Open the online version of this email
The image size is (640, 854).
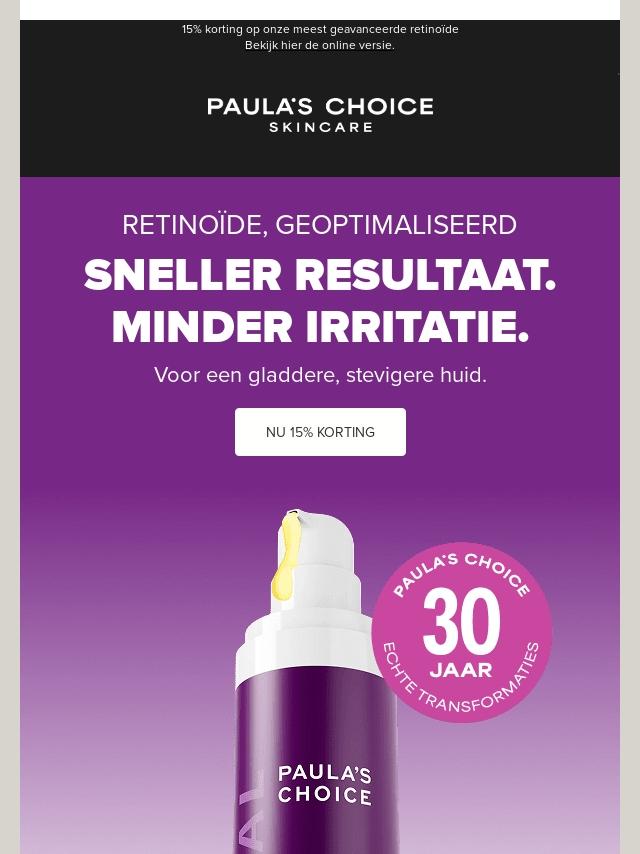(x=320, y=46)
